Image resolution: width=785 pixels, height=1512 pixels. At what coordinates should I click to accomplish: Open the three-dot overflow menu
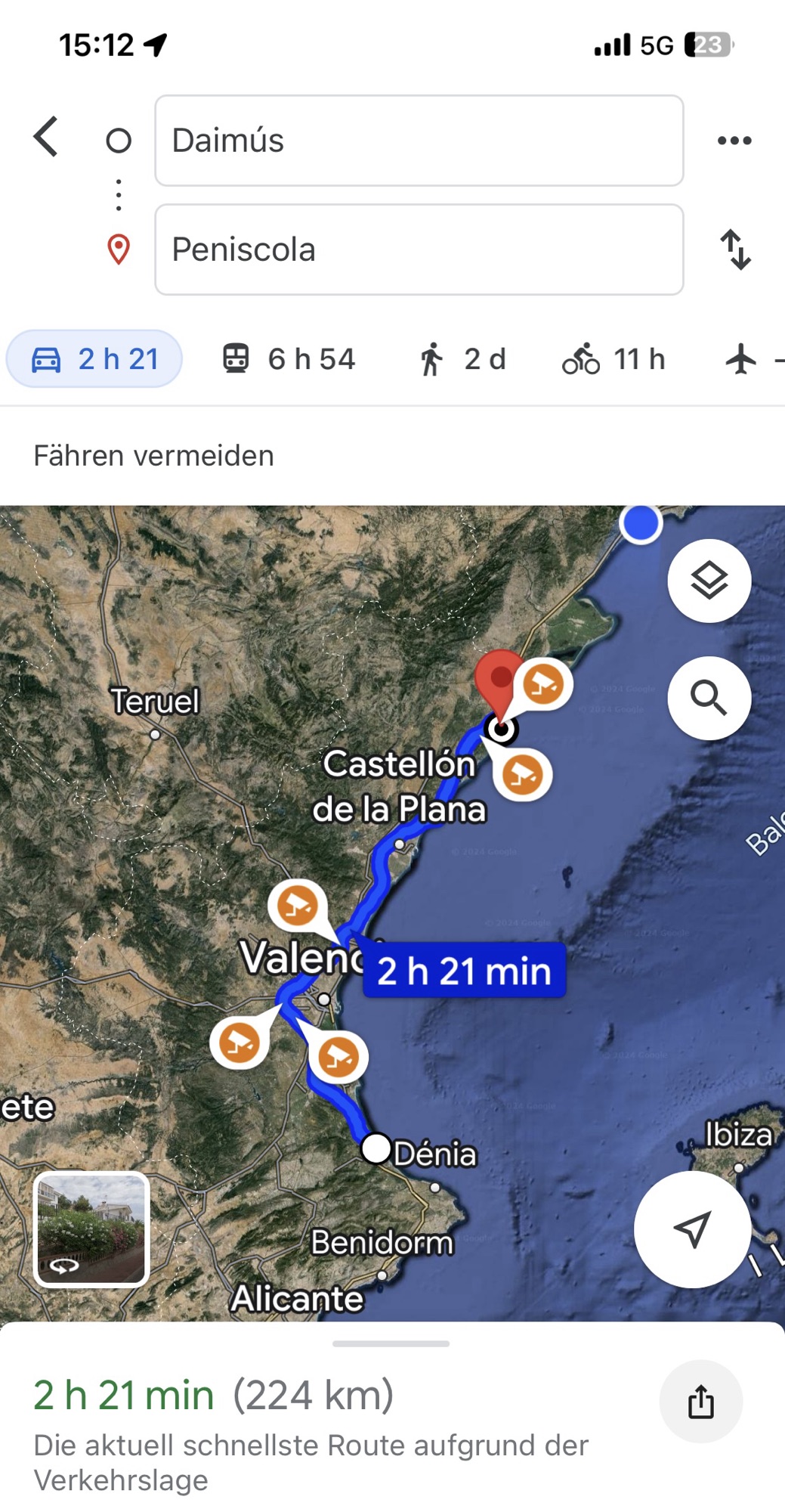(734, 141)
